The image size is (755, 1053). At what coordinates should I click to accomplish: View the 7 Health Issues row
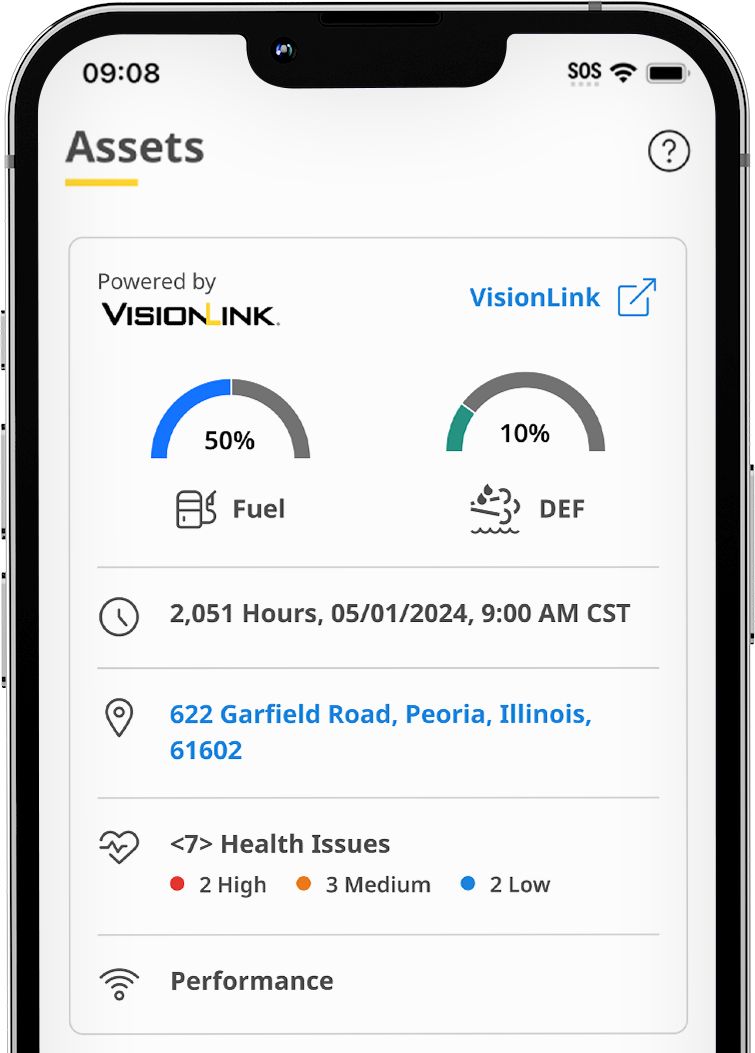tap(305, 845)
